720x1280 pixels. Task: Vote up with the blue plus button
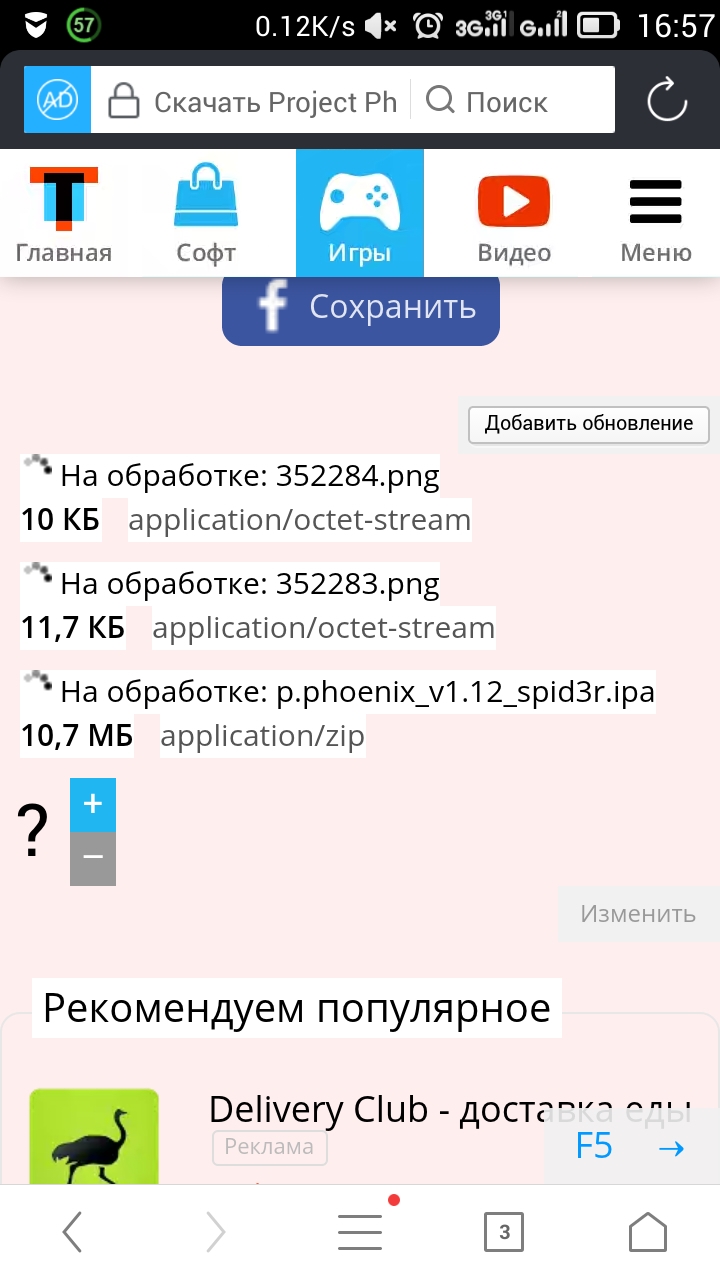click(93, 805)
